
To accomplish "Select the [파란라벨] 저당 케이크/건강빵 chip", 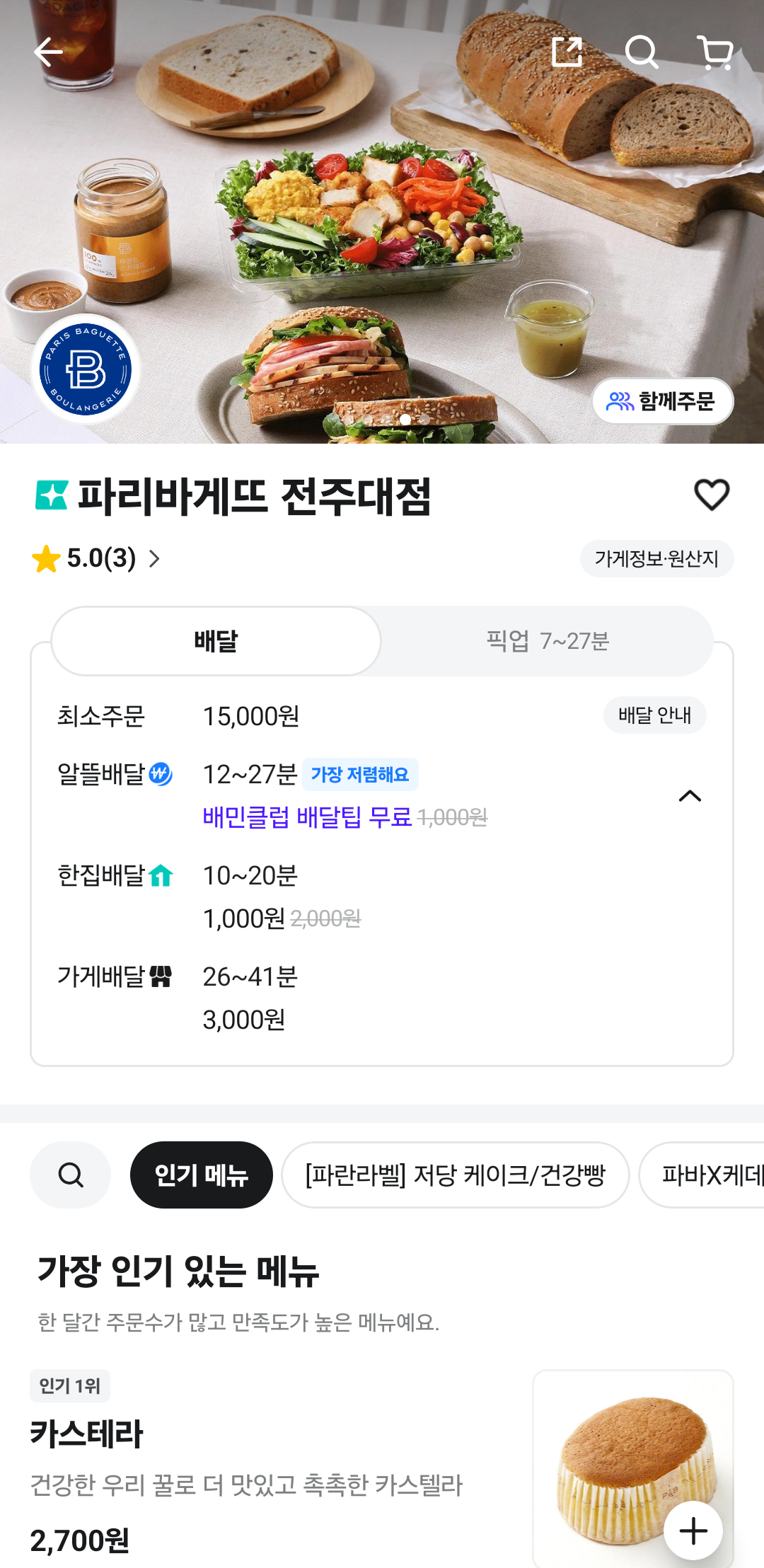I will tap(455, 1175).
